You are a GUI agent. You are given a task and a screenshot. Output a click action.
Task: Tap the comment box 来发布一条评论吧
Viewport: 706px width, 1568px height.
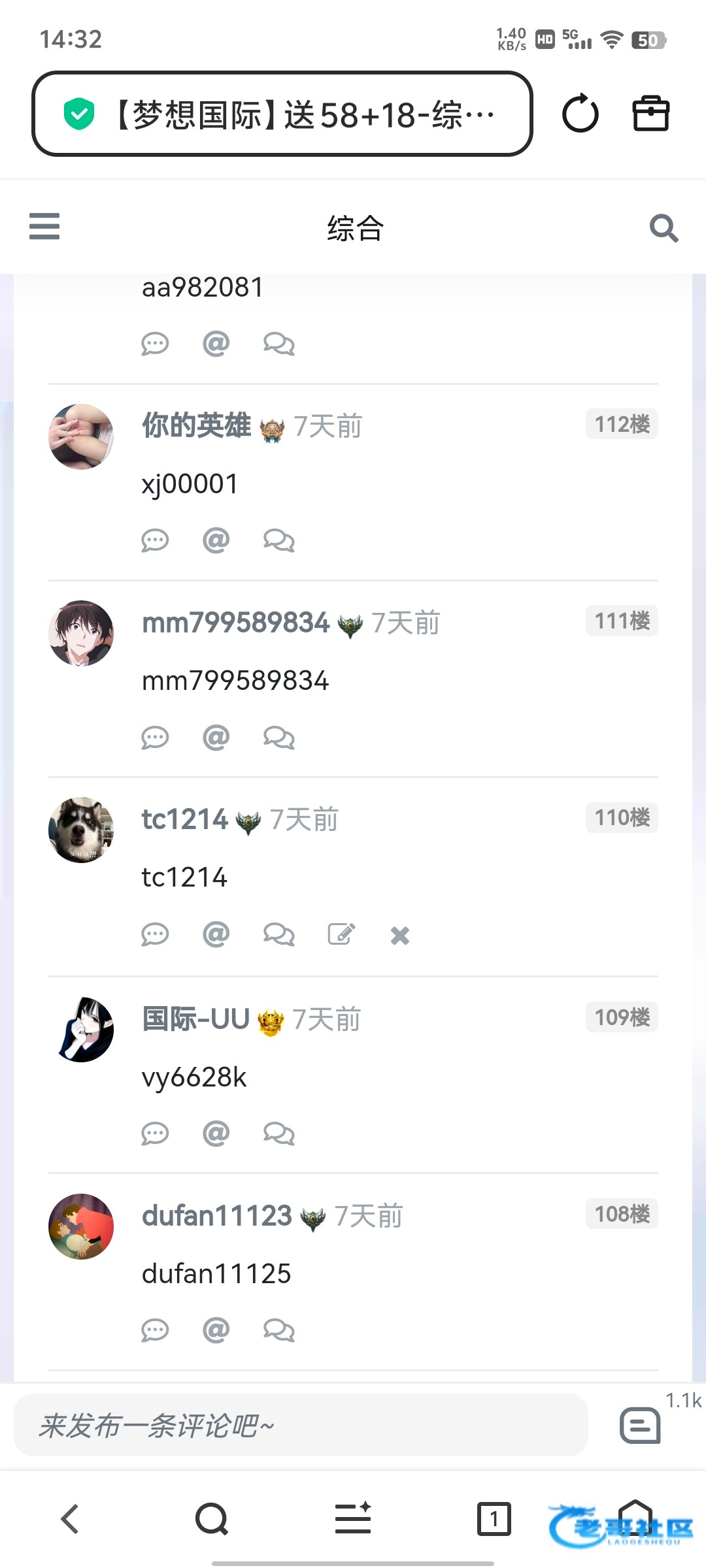[x=301, y=1426]
